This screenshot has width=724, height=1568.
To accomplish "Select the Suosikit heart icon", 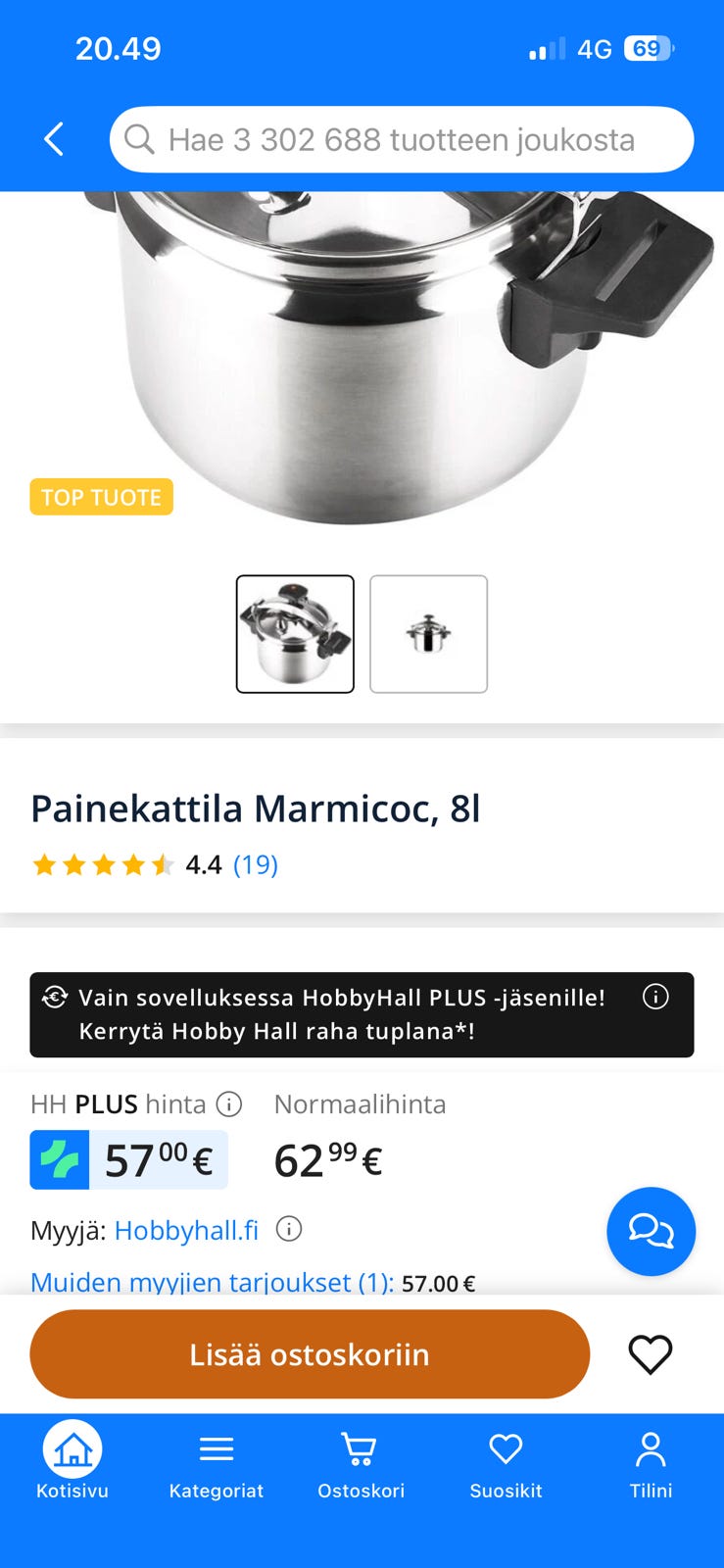I will (x=505, y=1447).
